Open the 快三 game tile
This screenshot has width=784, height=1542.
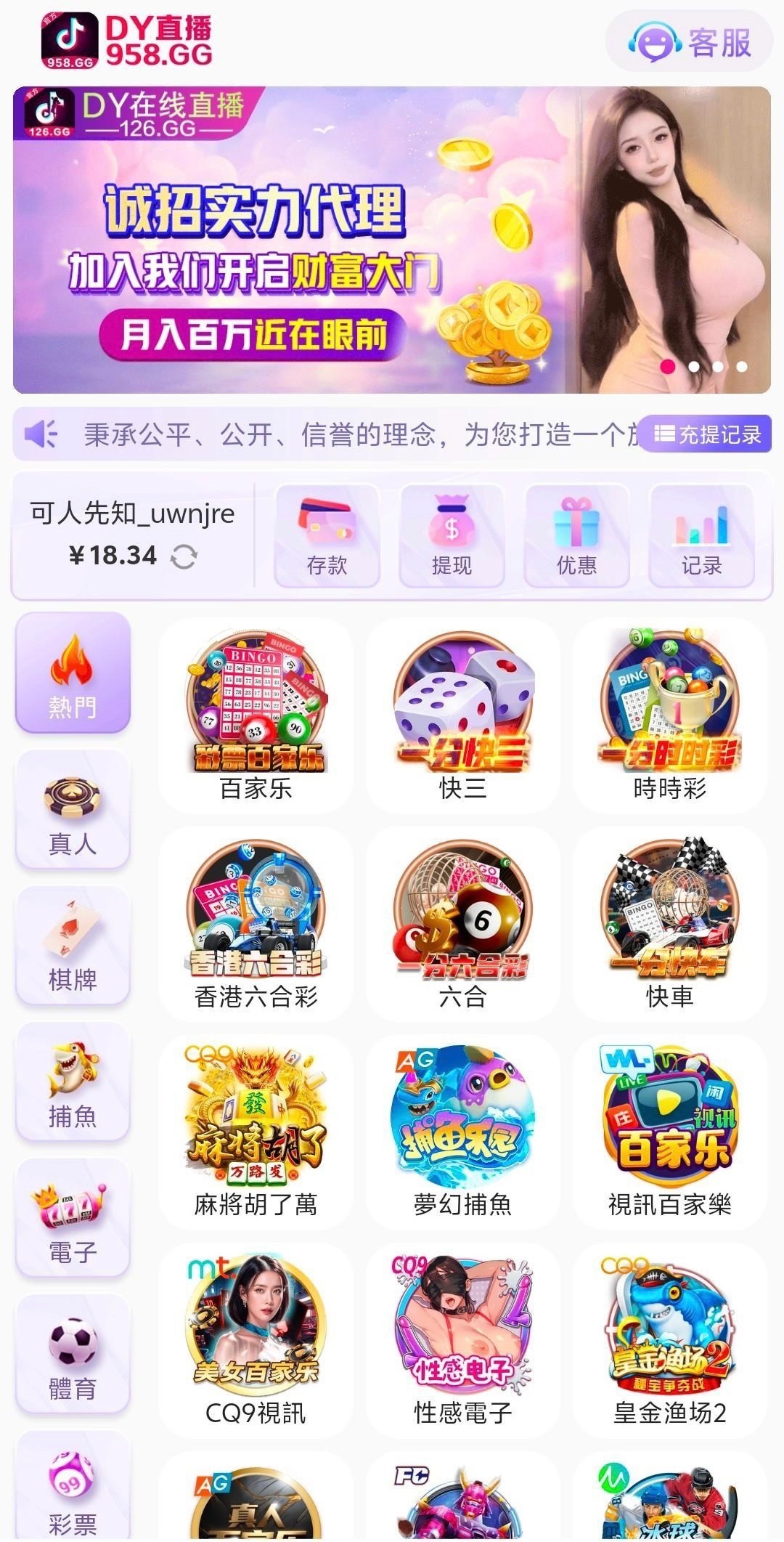462,715
